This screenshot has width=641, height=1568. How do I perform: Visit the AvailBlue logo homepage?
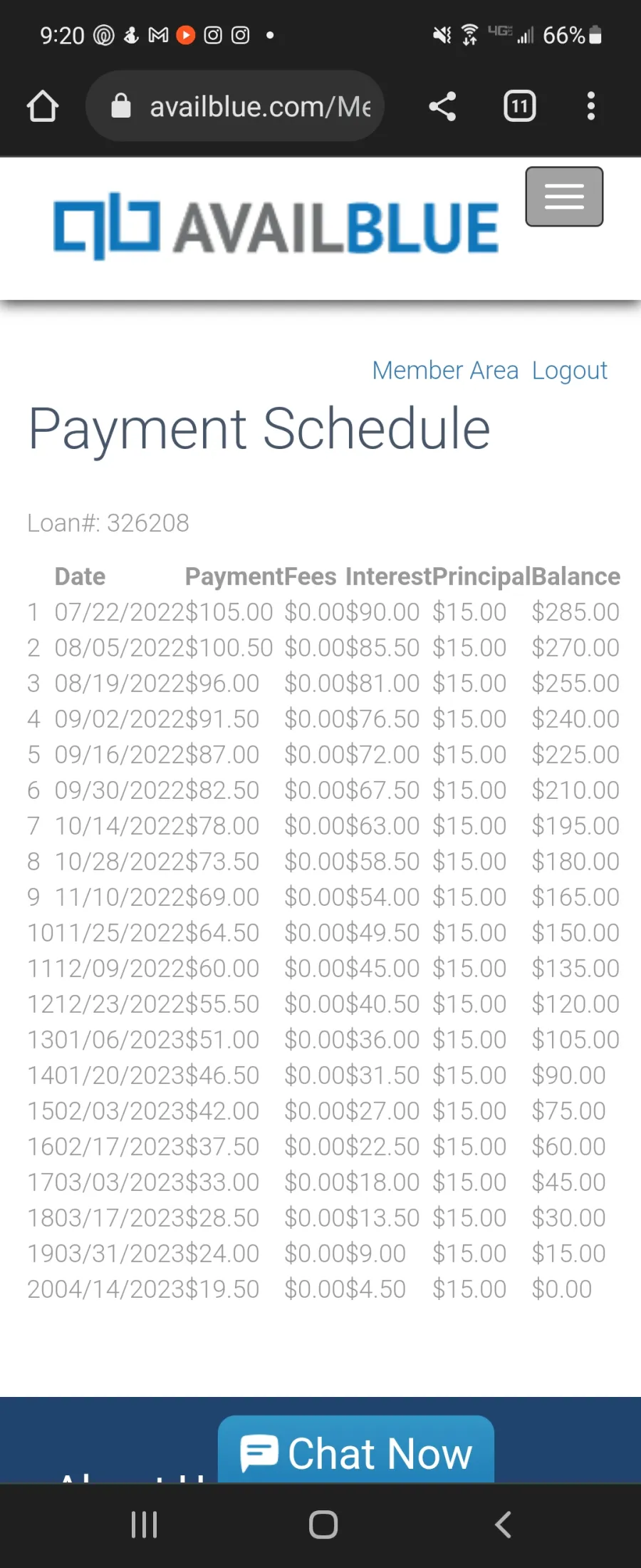(276, 227)
